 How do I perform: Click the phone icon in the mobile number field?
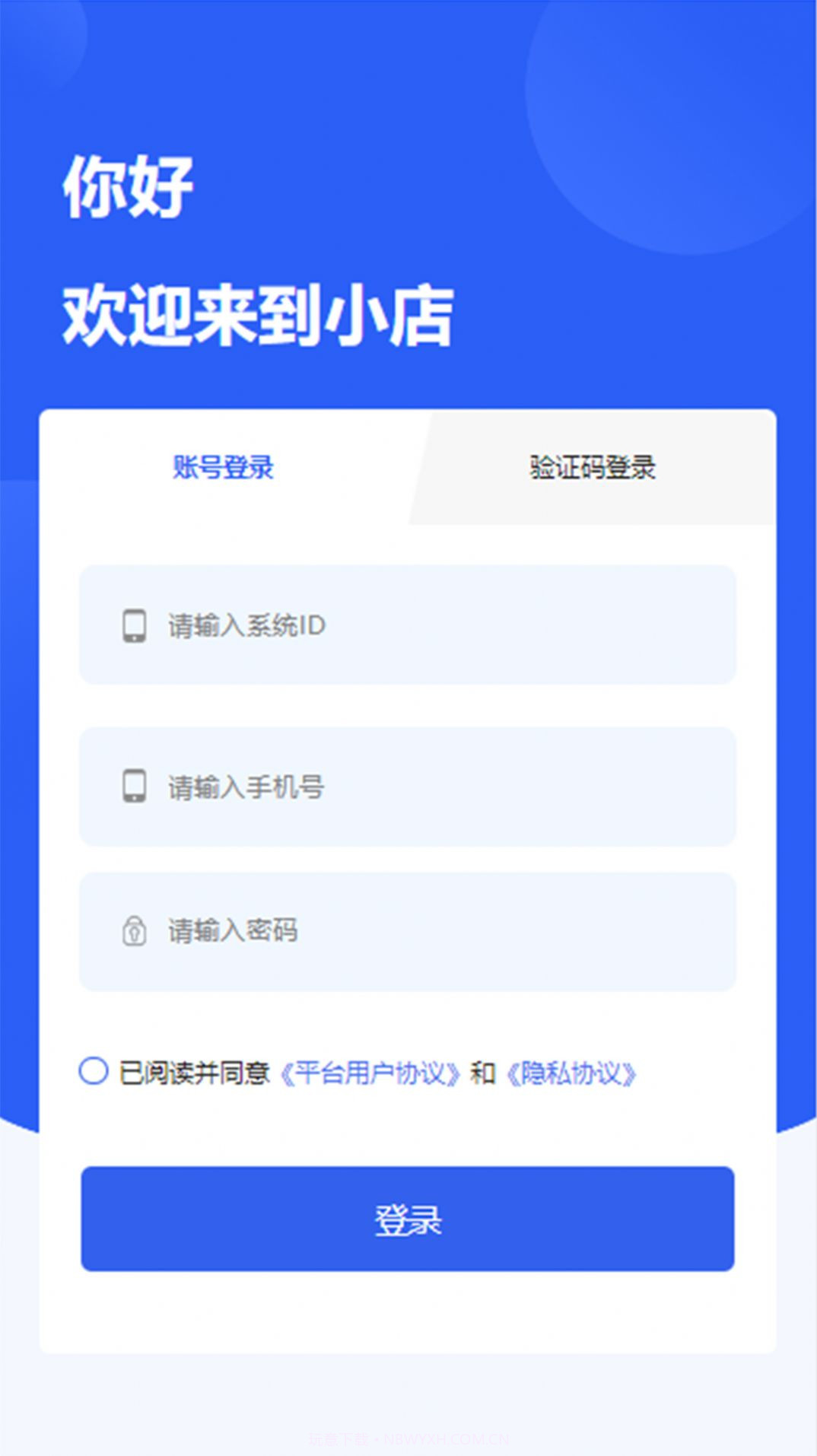[133, 785]
